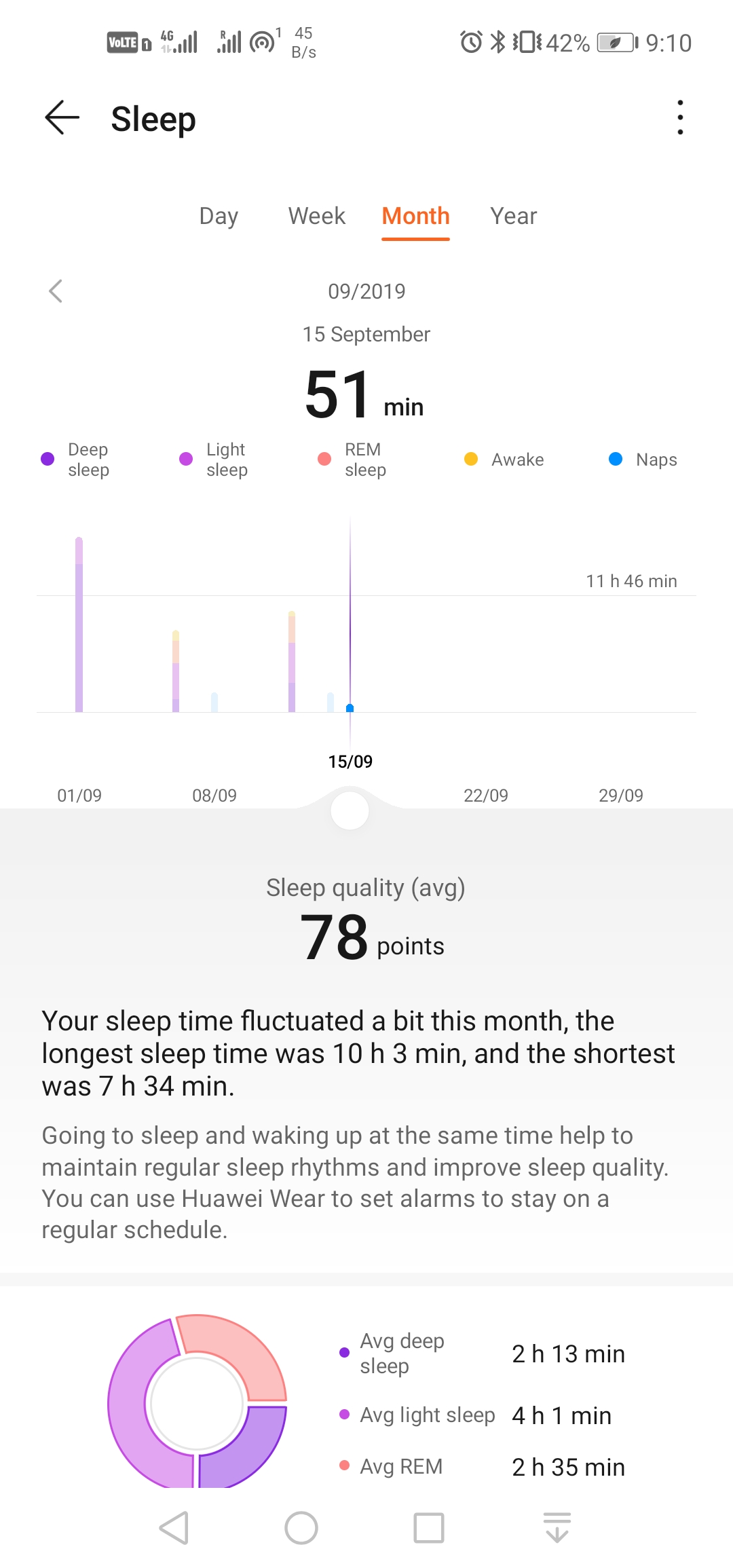Switch to the Week tab
Viewport: 733px width, 1568px height.
click(316, 216)
